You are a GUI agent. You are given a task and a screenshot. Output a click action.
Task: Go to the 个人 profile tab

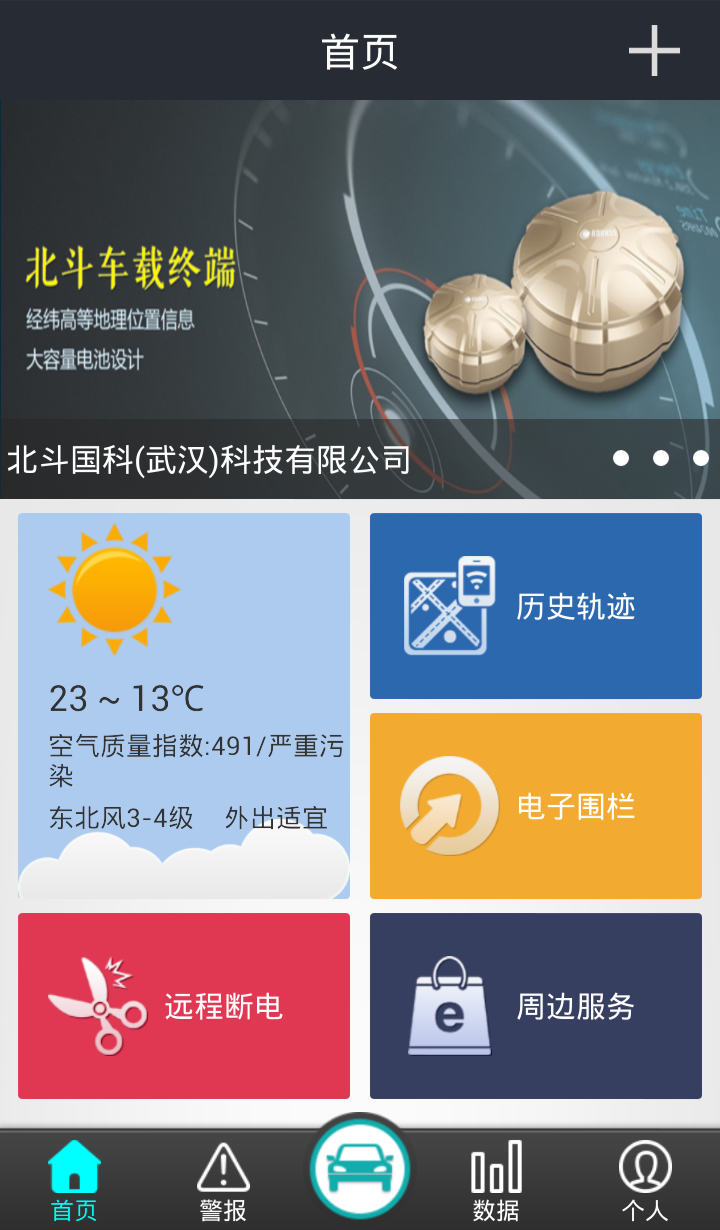(644, 1182)
